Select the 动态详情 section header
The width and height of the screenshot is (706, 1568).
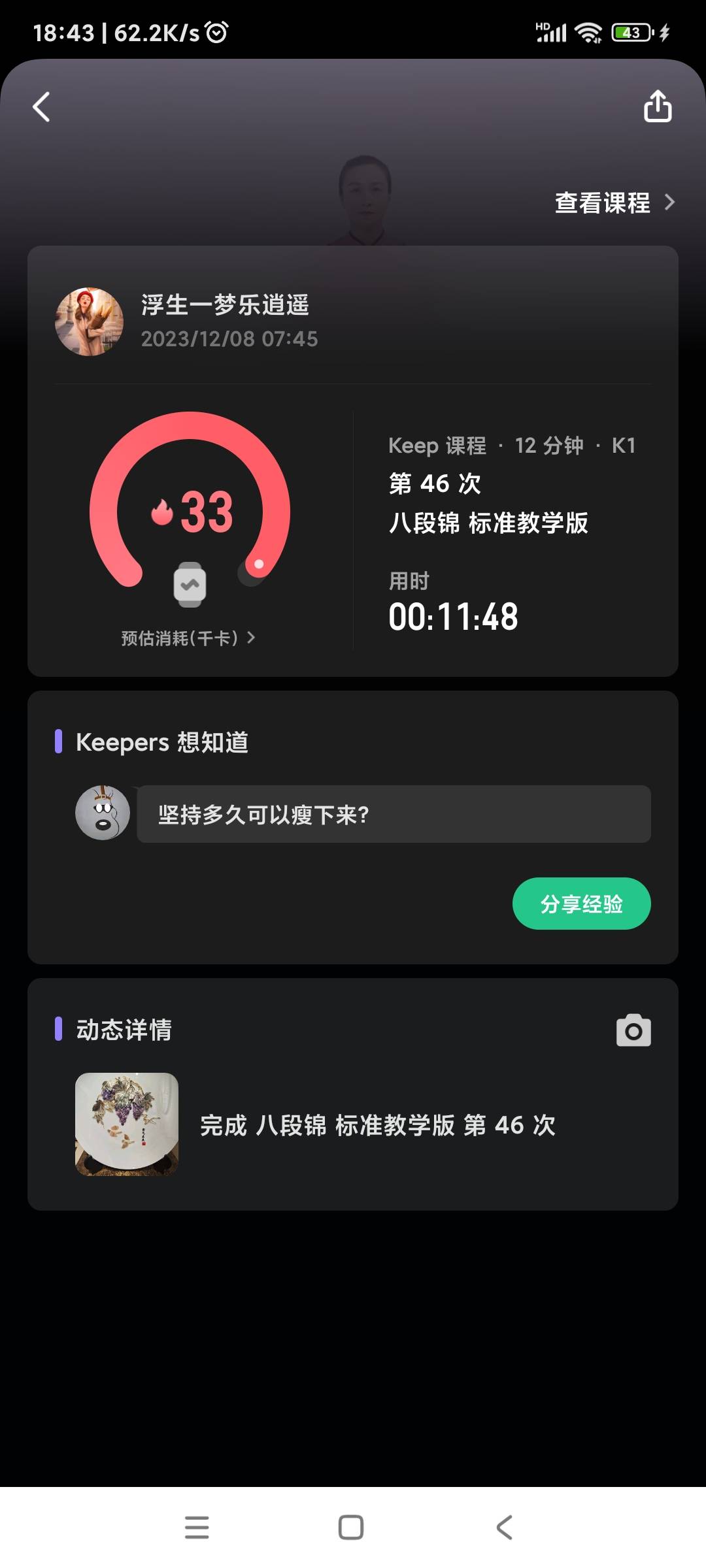pos(125,1029)
